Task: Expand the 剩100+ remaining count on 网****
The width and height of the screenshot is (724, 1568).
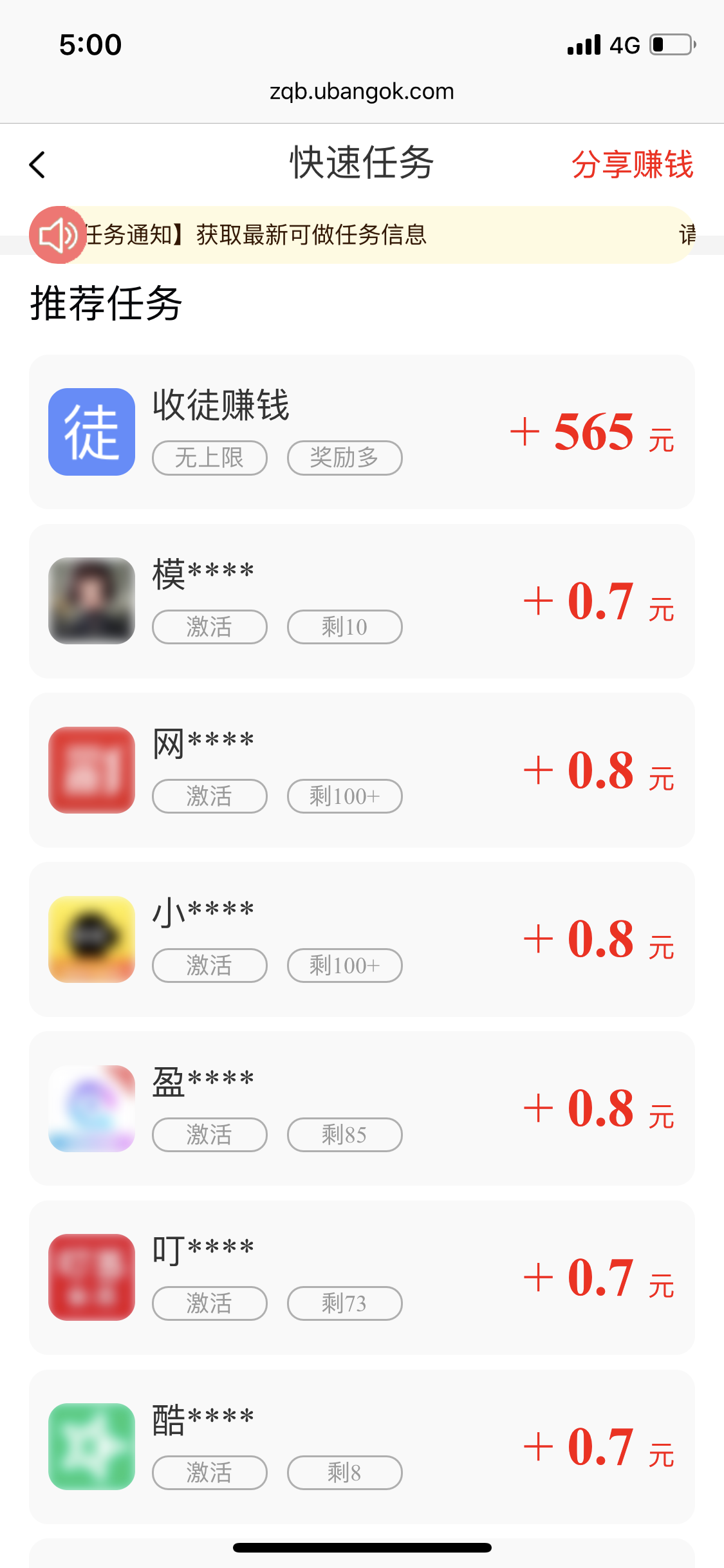Action: (x=344, y=796)
